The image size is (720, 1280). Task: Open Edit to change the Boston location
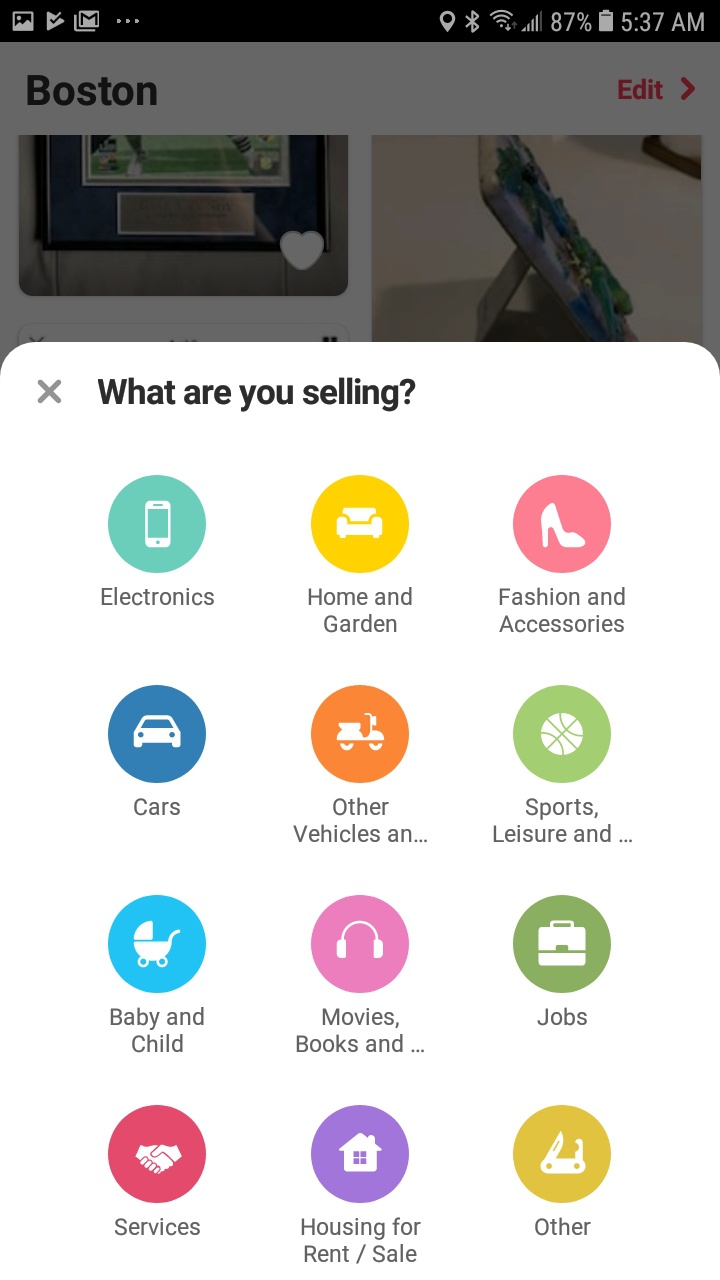click(x=639, y=89)
